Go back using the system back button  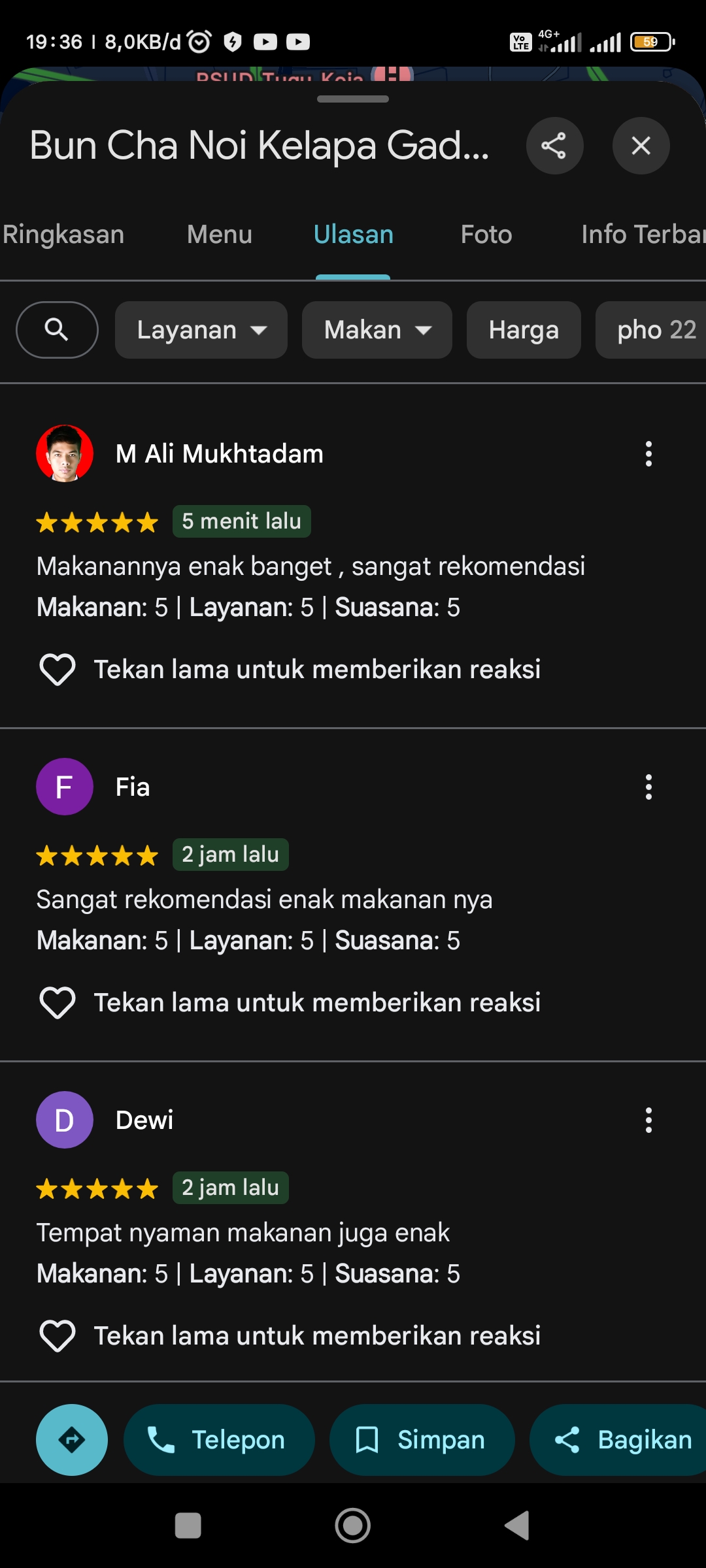(x=517, y=1526)
